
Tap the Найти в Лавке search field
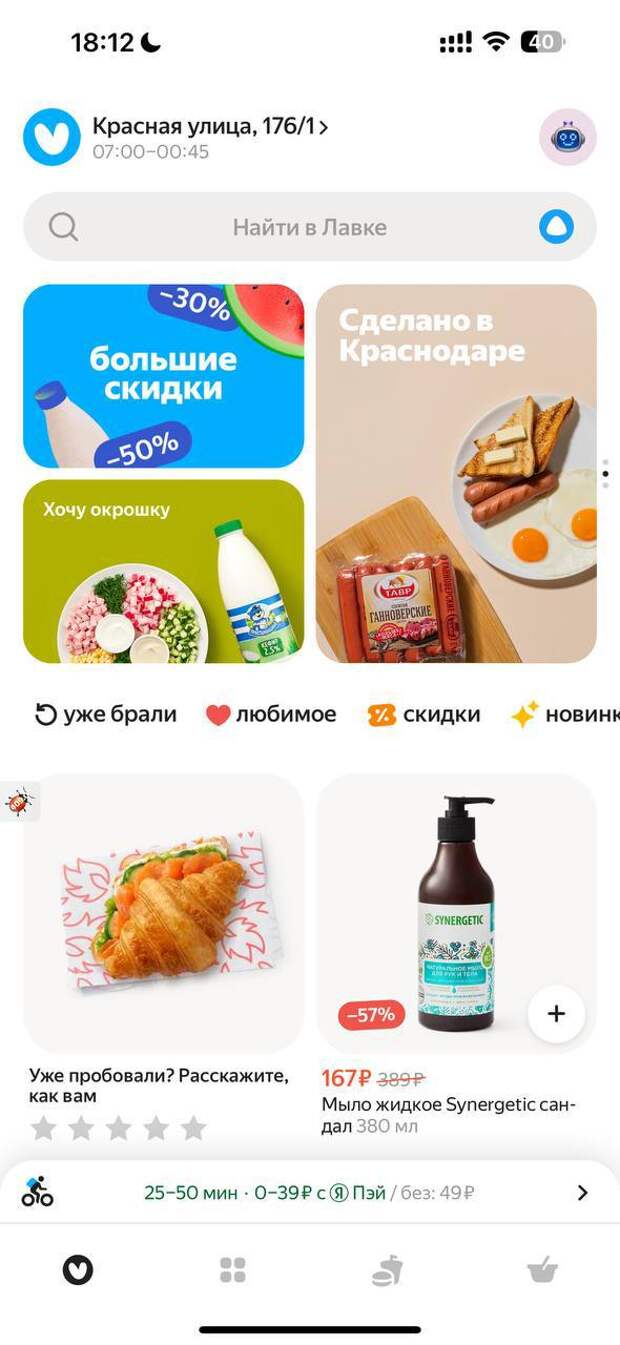(310, 227)
